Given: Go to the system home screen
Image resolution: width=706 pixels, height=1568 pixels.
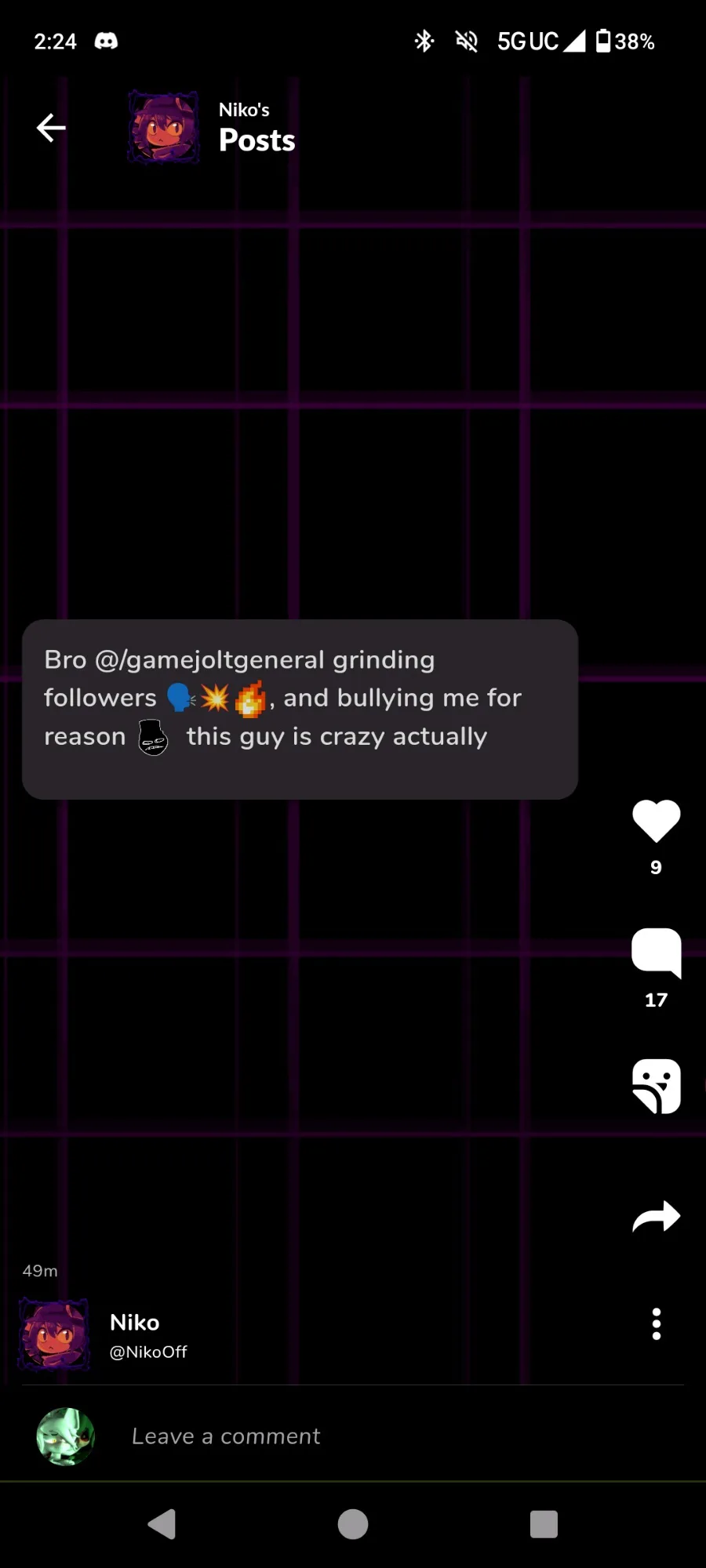Looking at the screenshot, I should click(353, 1524).
